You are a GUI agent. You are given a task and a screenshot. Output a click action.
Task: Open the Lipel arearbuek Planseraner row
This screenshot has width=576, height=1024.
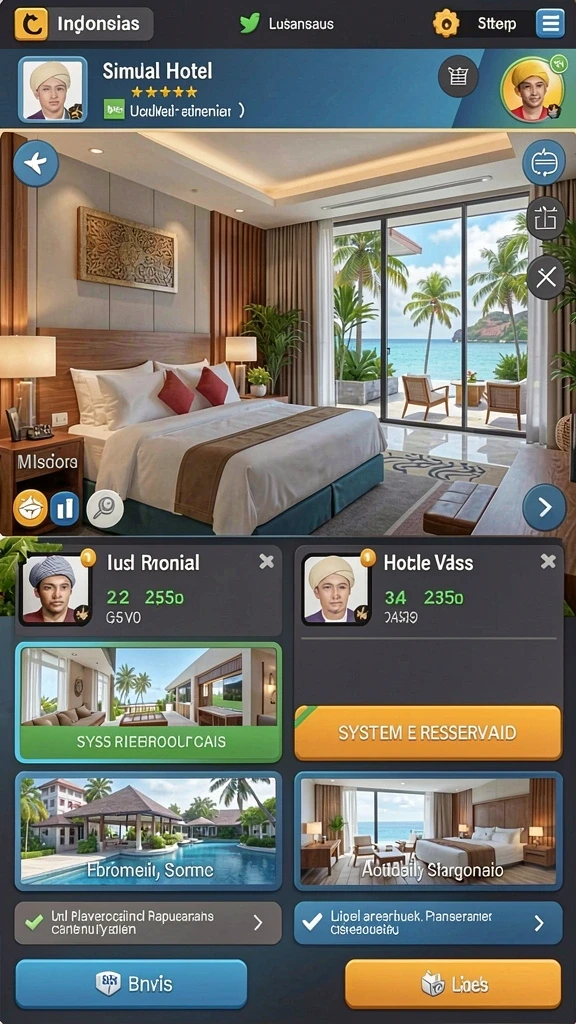(428, 923)
